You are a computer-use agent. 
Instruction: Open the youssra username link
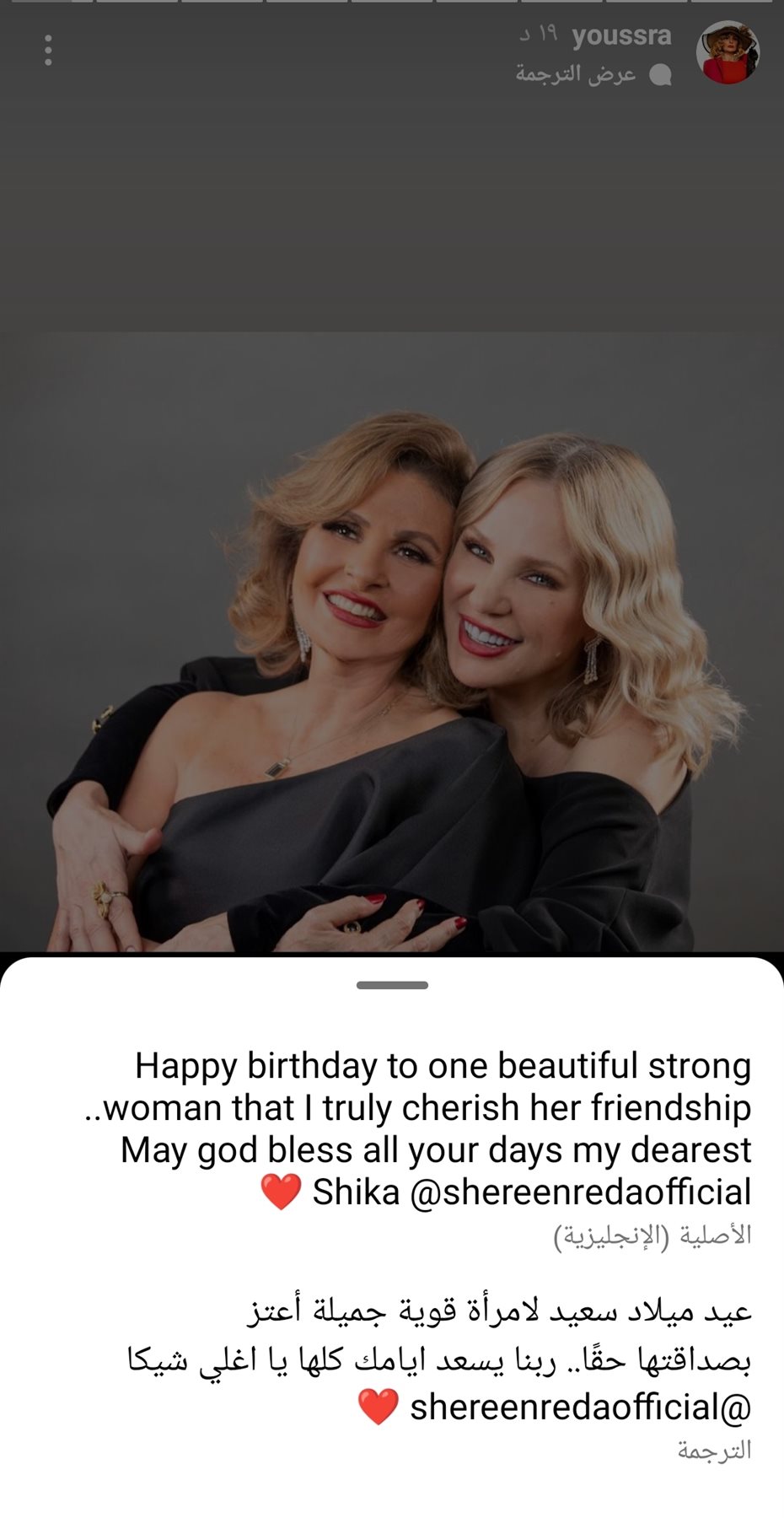[x=621, y=35]
